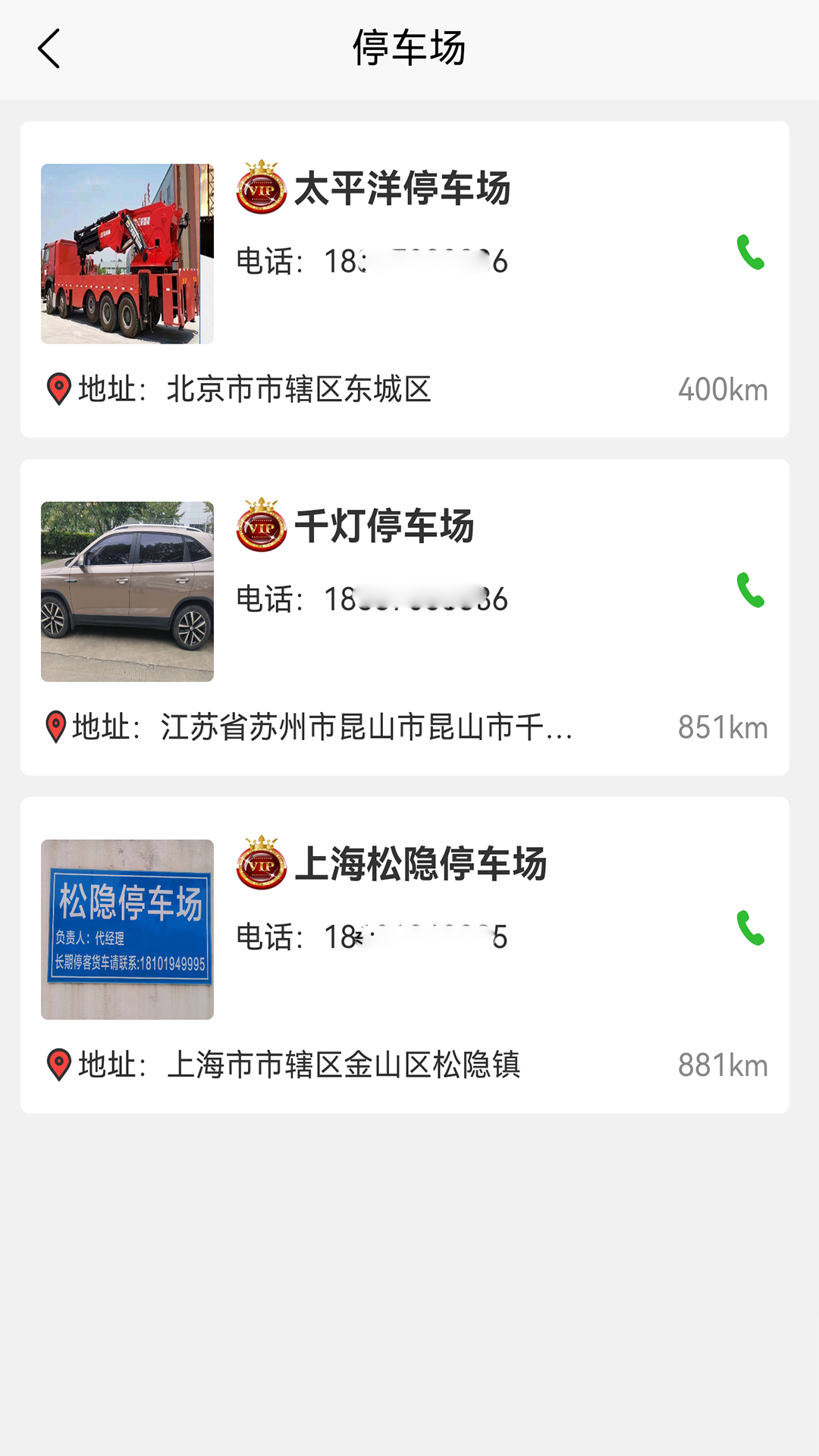View the 松隐停车场 blue sign photo
The image size is (819, 1456).
[x=127, y=927]
